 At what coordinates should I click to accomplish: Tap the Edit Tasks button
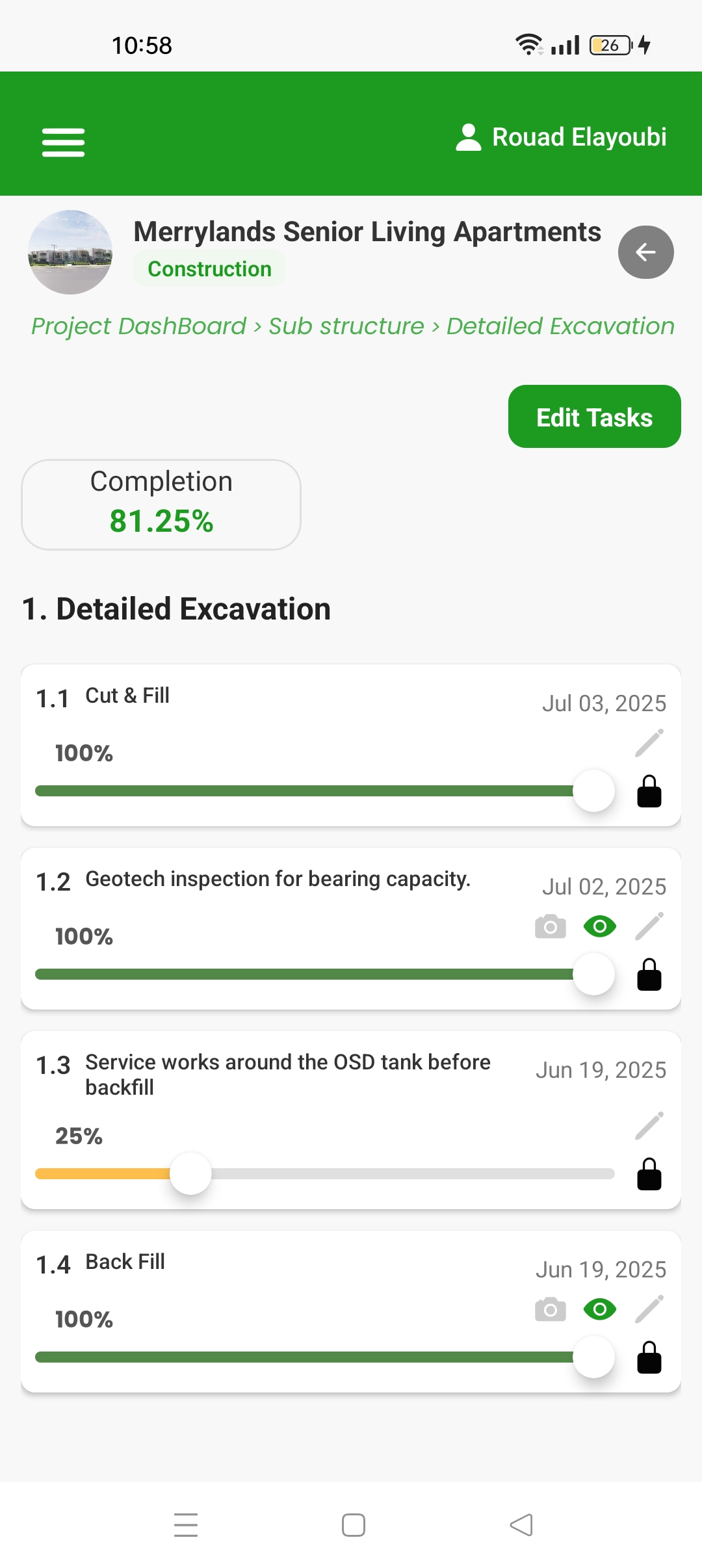point(594,417)
